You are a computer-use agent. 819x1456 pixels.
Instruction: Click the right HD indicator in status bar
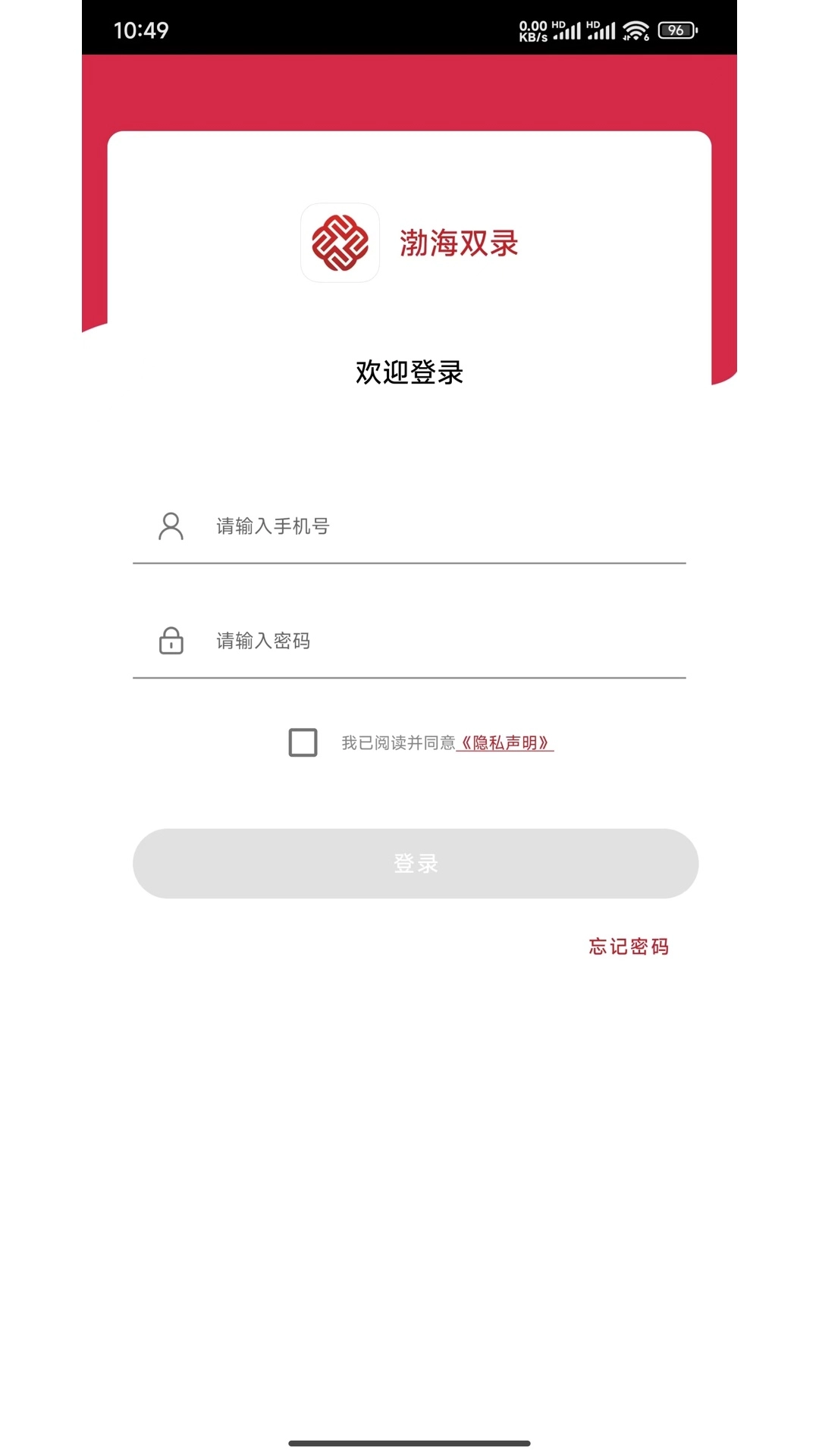[x=595, y=24]
